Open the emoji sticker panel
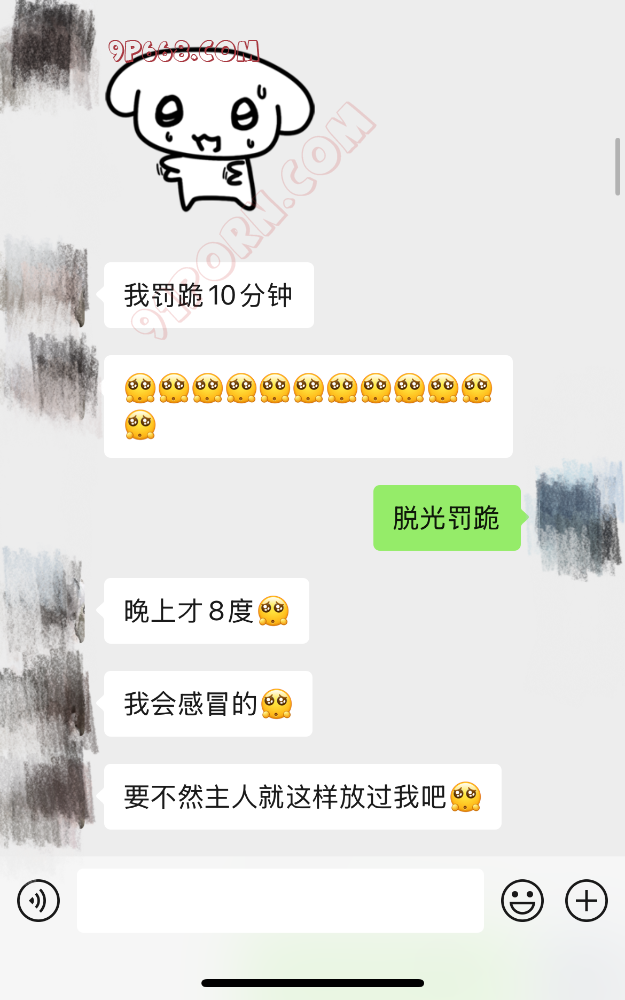The height and width of the screenshot is (1000, 625). (x=522, y=901)
